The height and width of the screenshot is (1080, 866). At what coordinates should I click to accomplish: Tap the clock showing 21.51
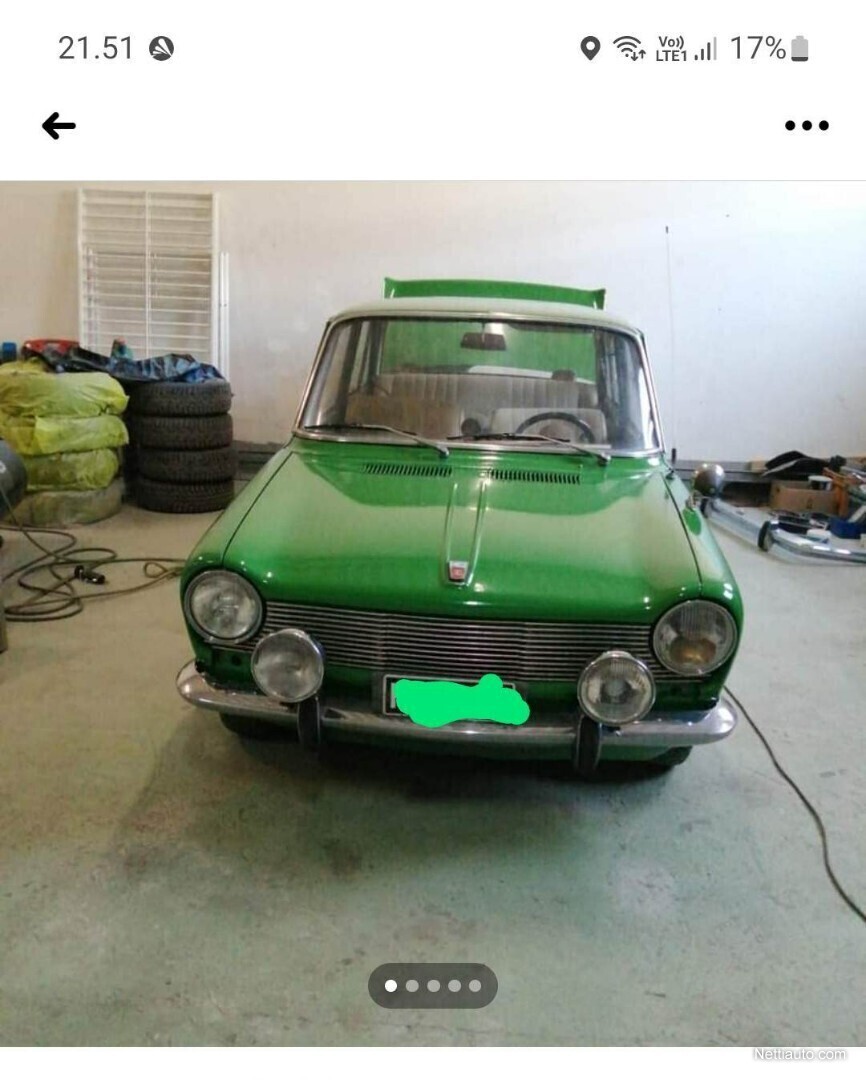[x=95, y=45]
